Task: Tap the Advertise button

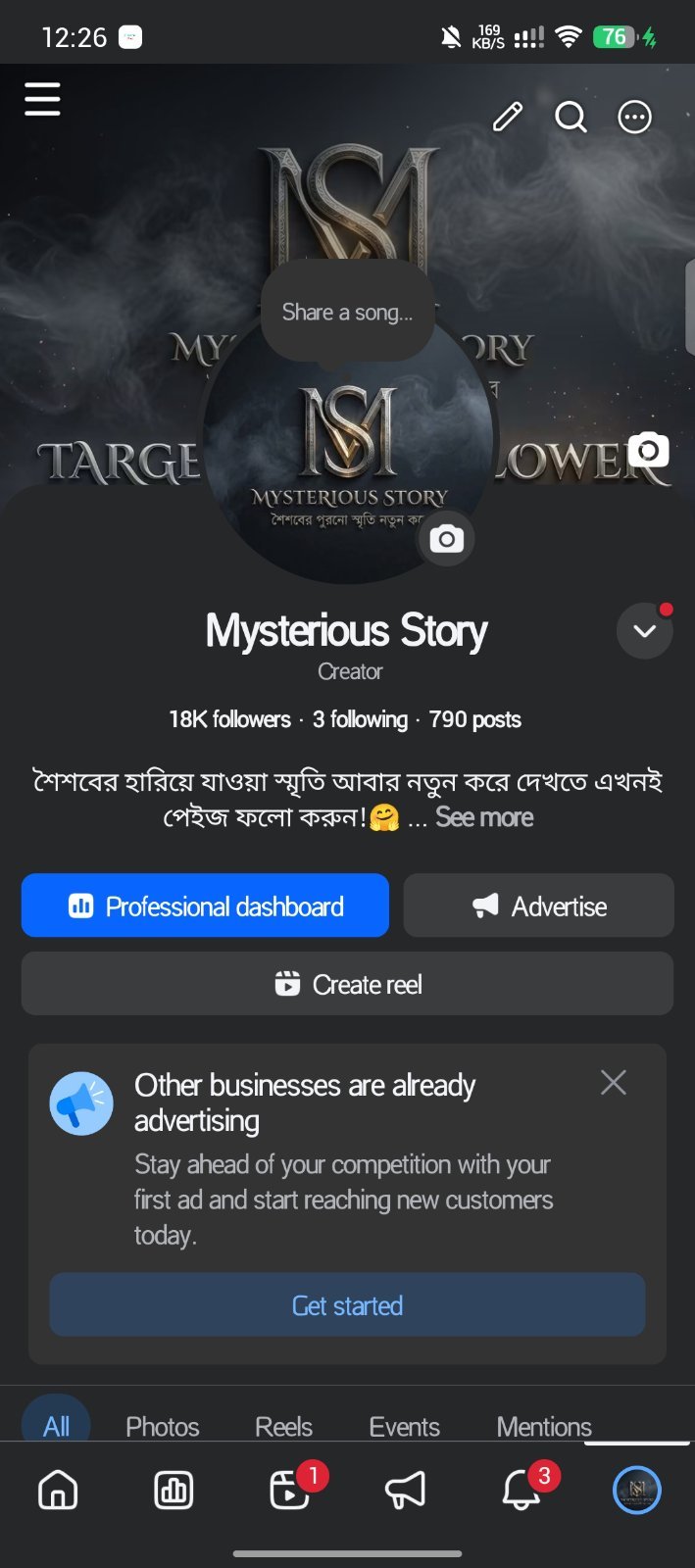Action: (538, 906)
